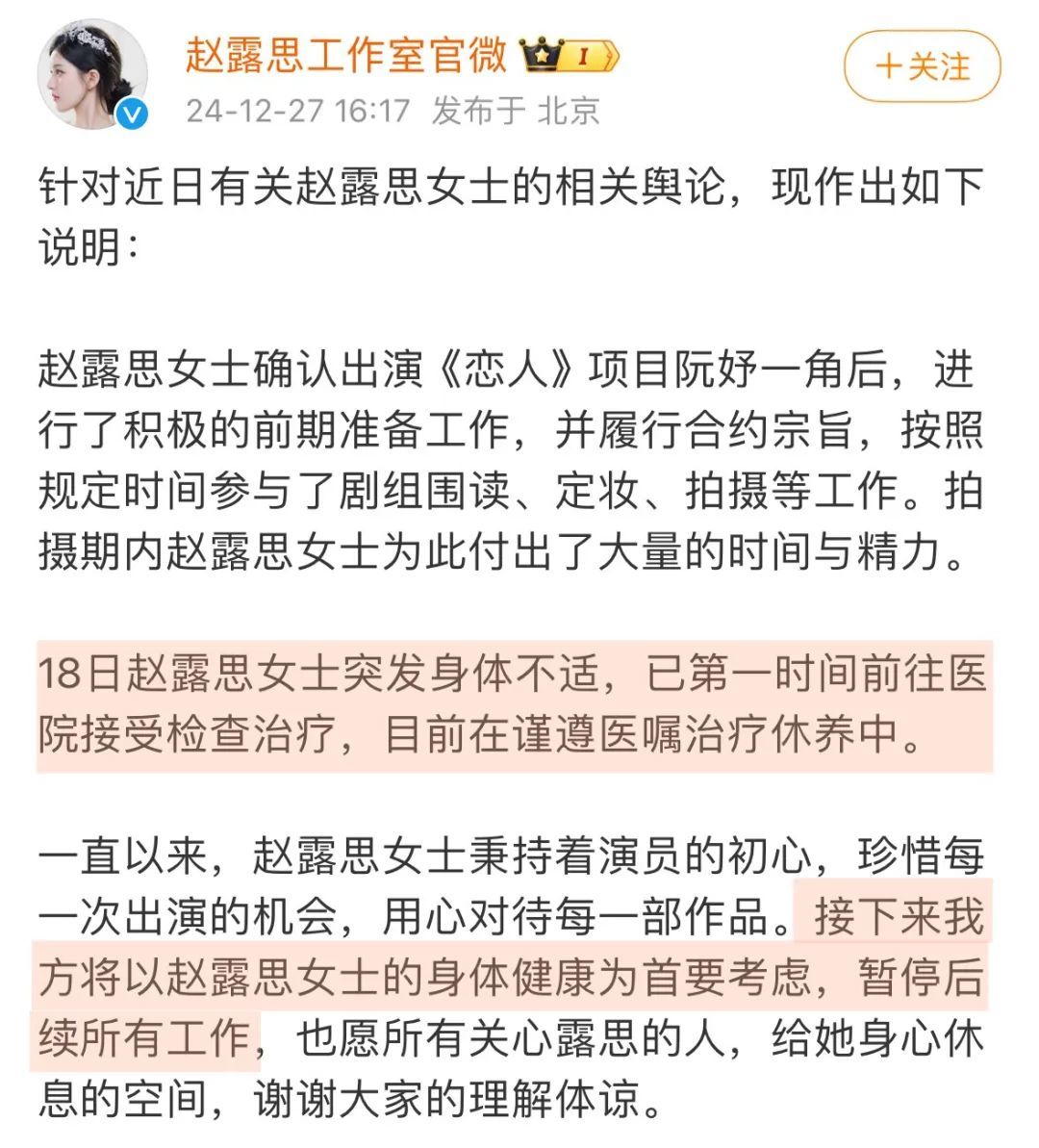Open the 赵露思工作室官微 profile picture
The height and width of the screenshot is (1148, 1039).
[x=92, y=74]
